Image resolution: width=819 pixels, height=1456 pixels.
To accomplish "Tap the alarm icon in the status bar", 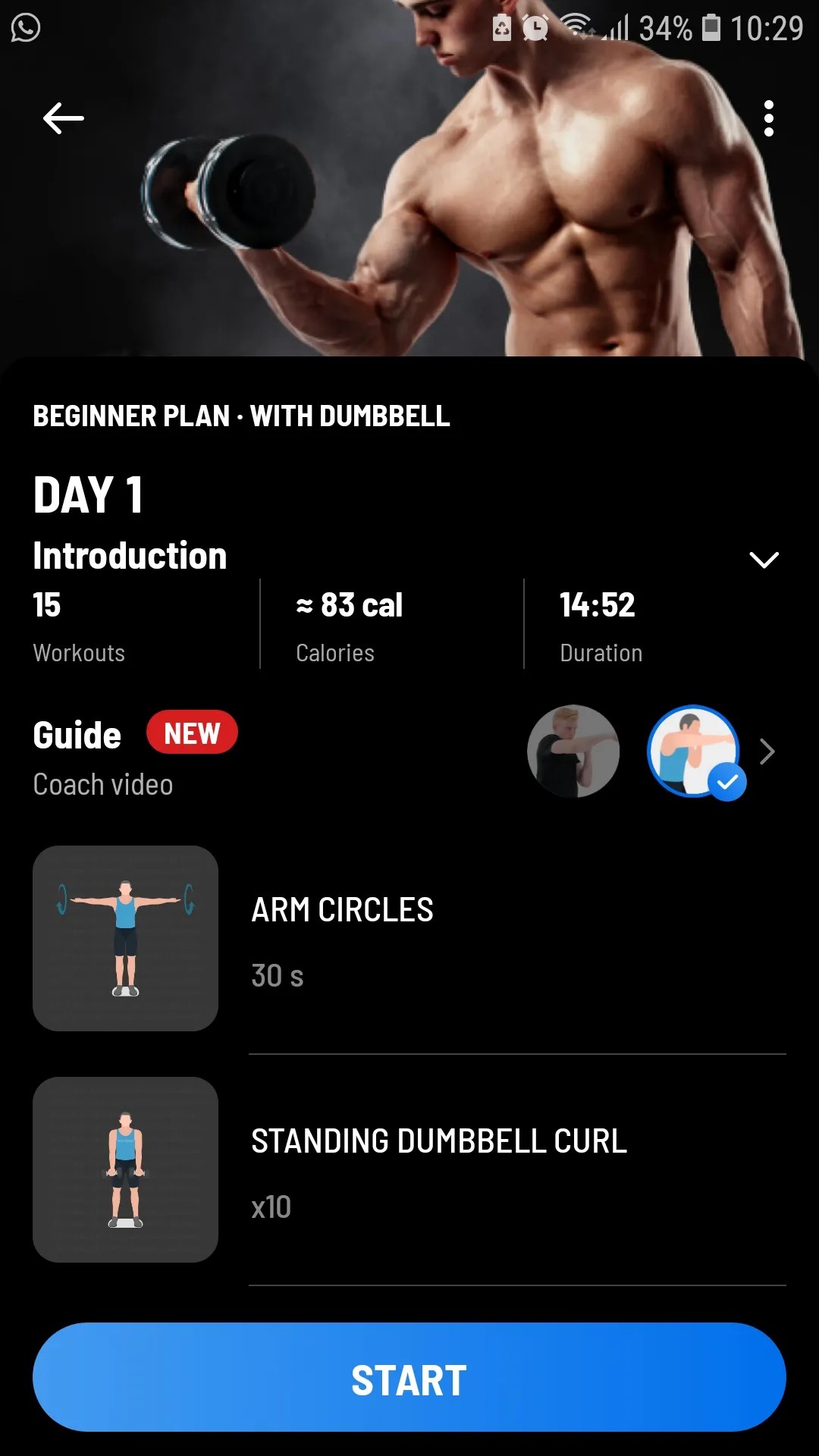I will click(x=535, y=29).
